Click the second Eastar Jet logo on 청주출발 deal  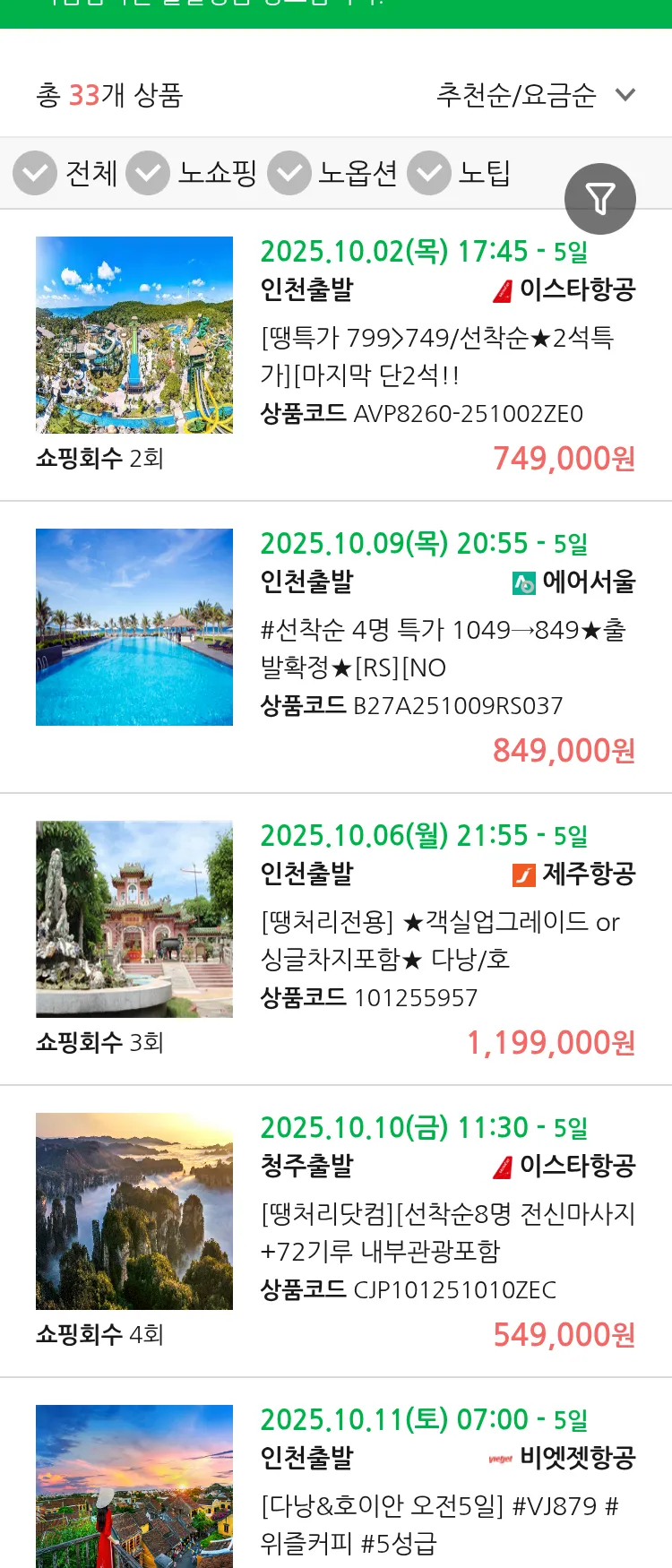coord(504,1167)
